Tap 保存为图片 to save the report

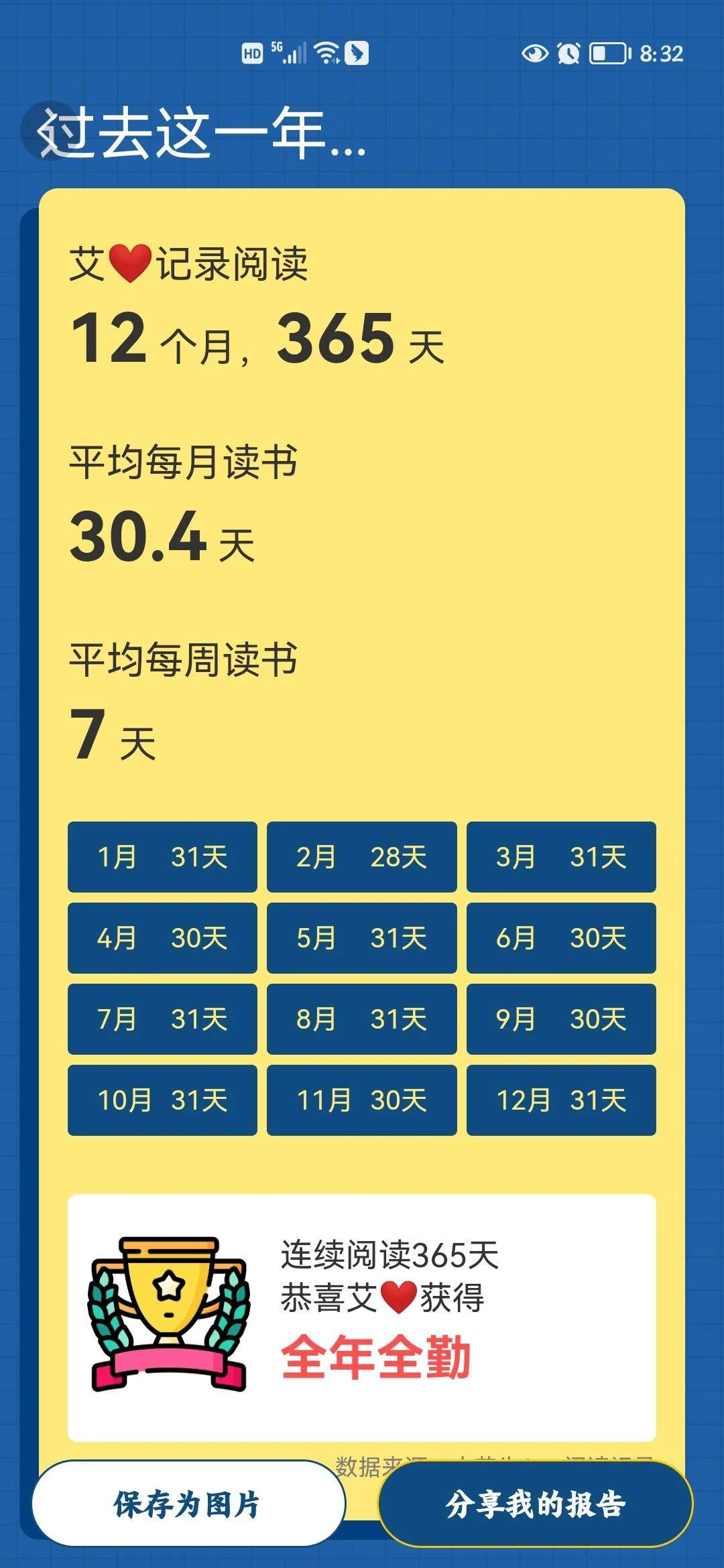click(188, 1504)
